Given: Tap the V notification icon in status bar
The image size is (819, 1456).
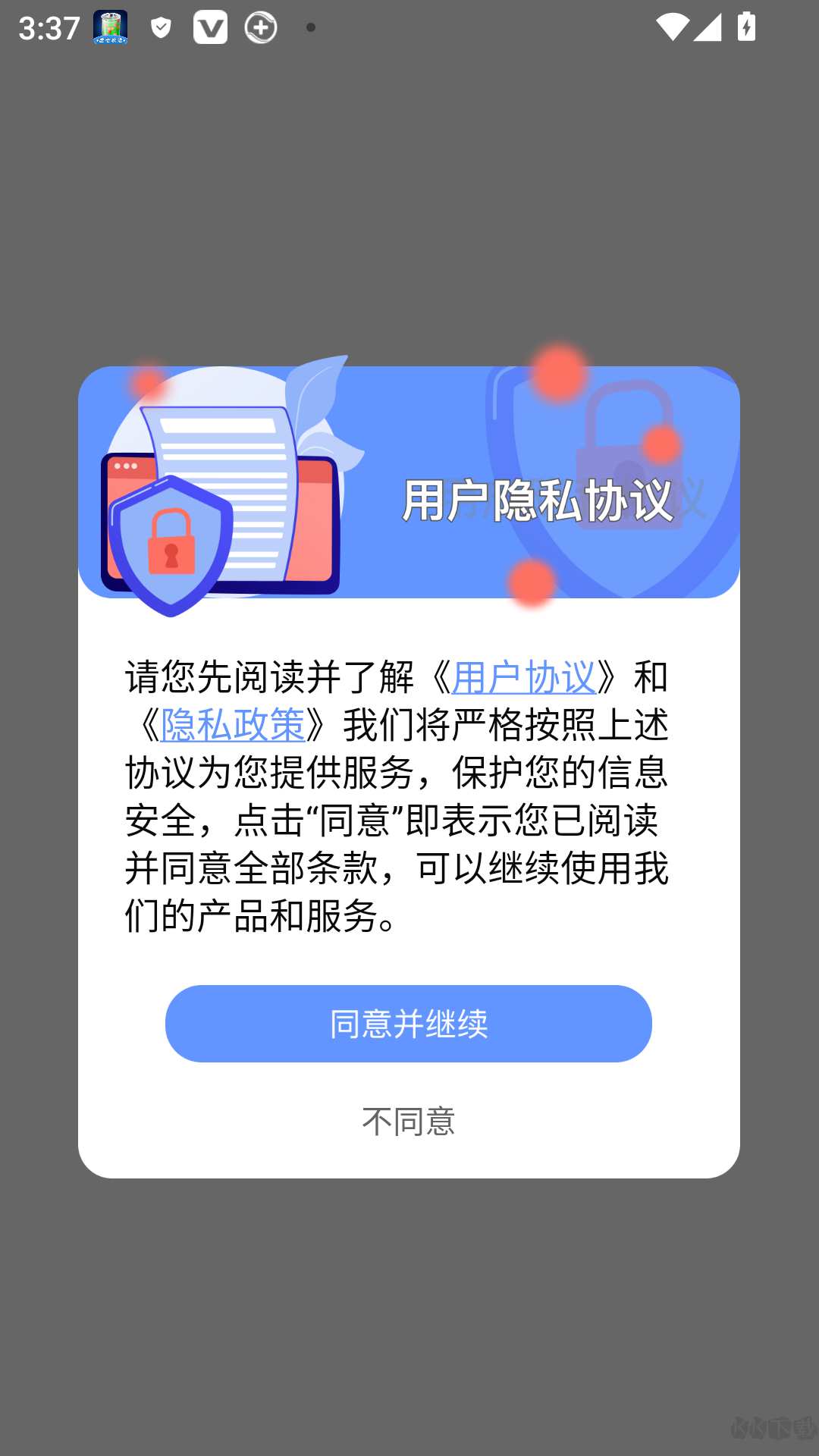Looking at the screenshot, I should (x=211, y=27).
